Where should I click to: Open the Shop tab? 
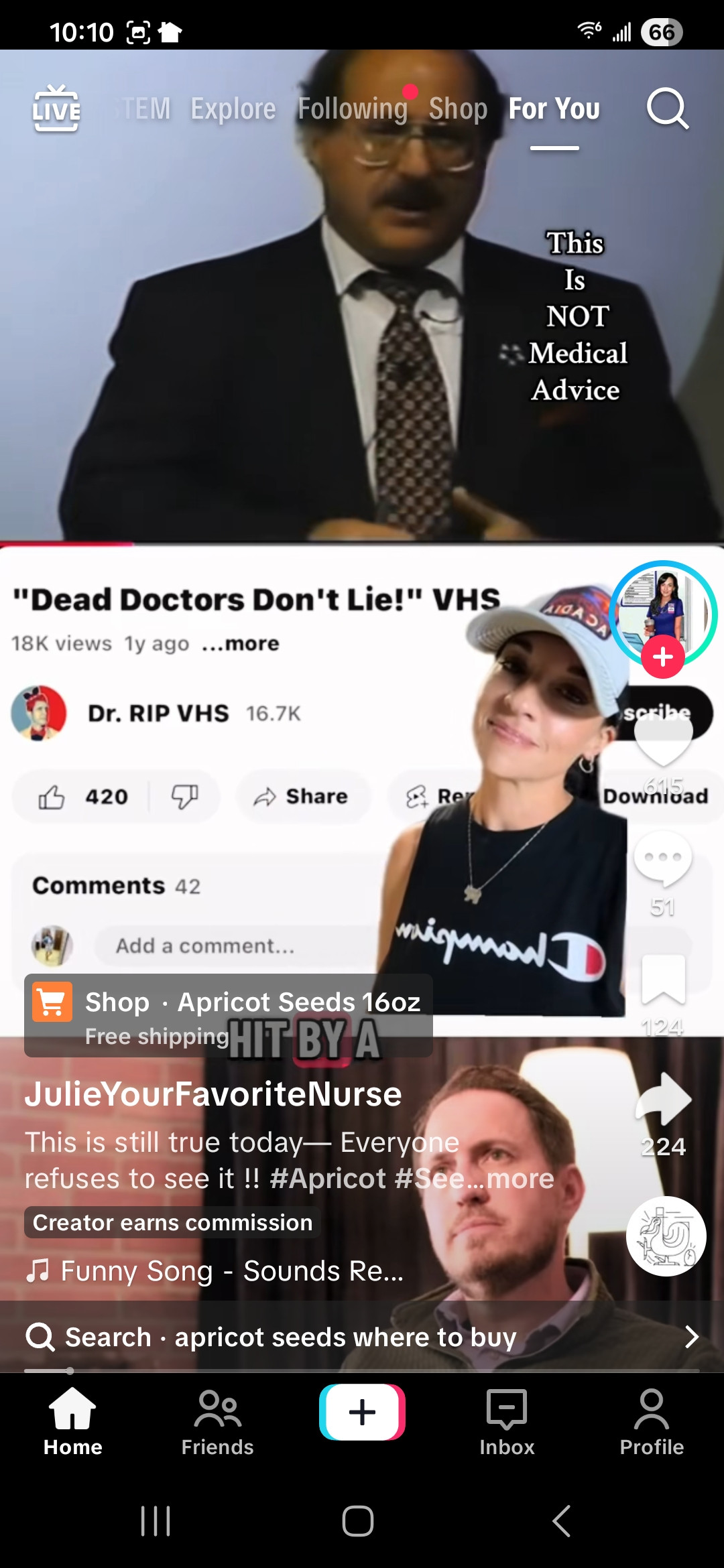tap(458, 109)
